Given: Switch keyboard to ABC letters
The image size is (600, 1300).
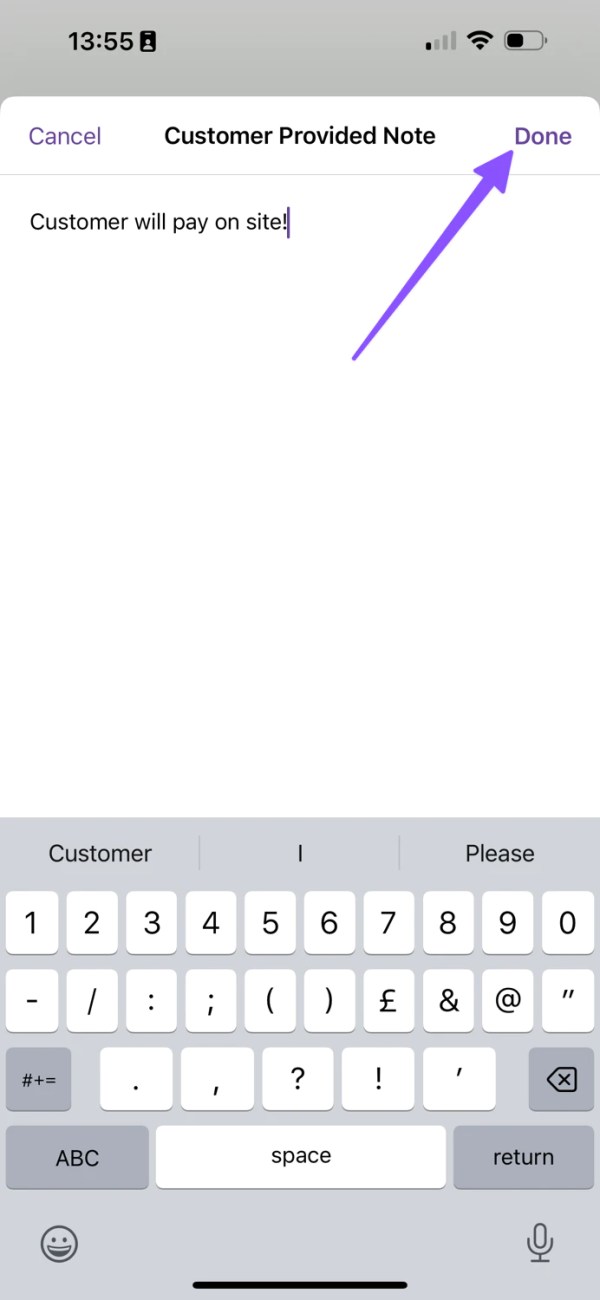Looking at the screenshot, I should point(77,1157).
